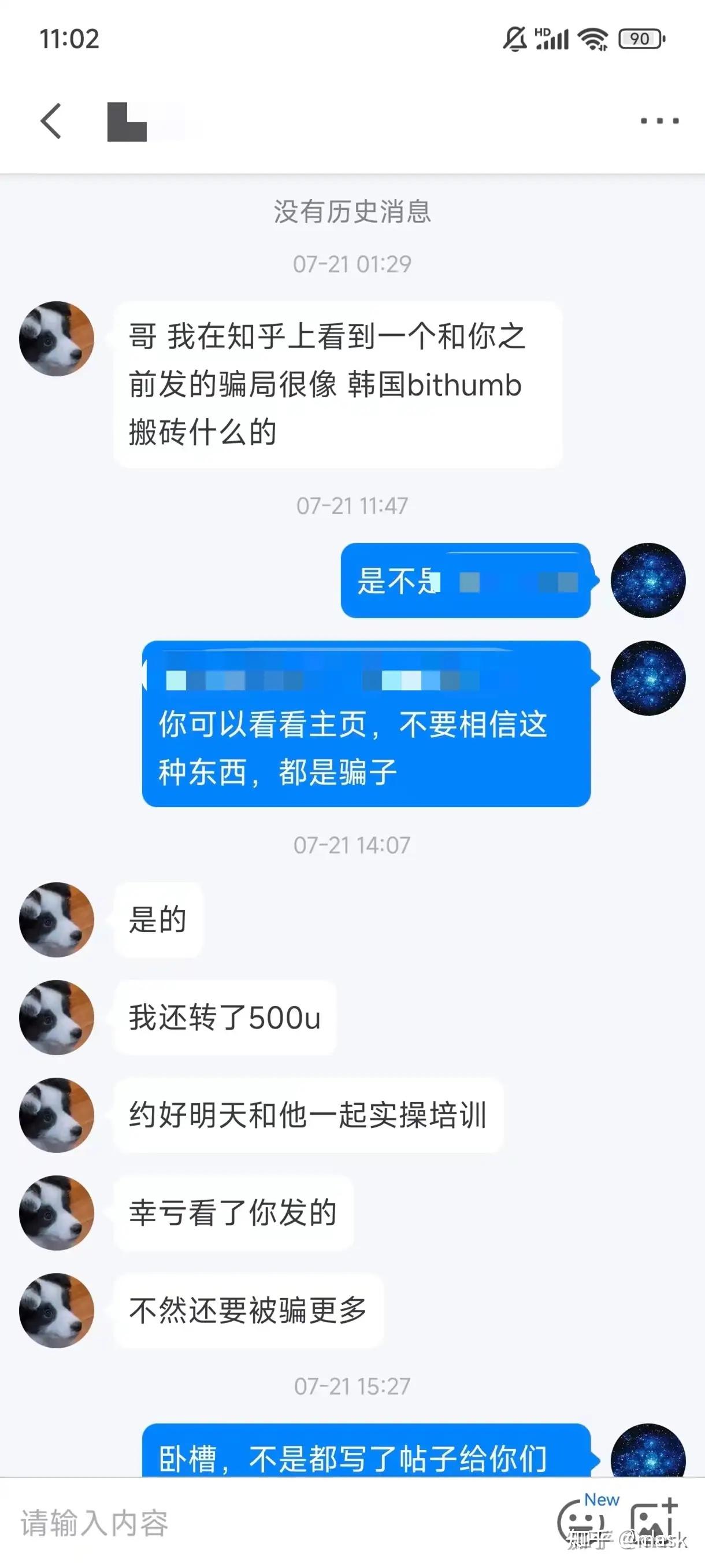
Task: Tap the back arrow to leave the chat
Action: pos(51,121)
